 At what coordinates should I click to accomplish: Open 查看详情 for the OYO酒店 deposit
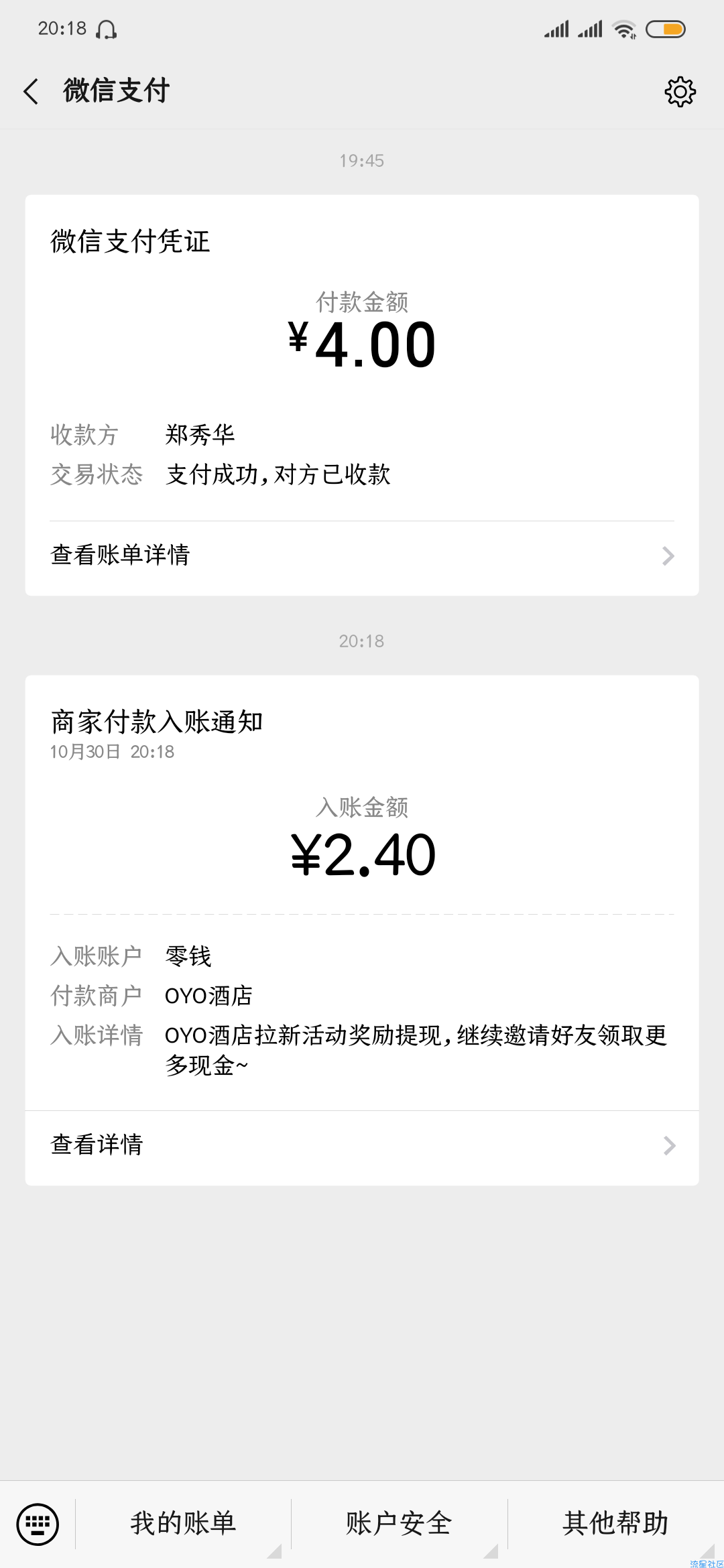(x=362, y=1145)
